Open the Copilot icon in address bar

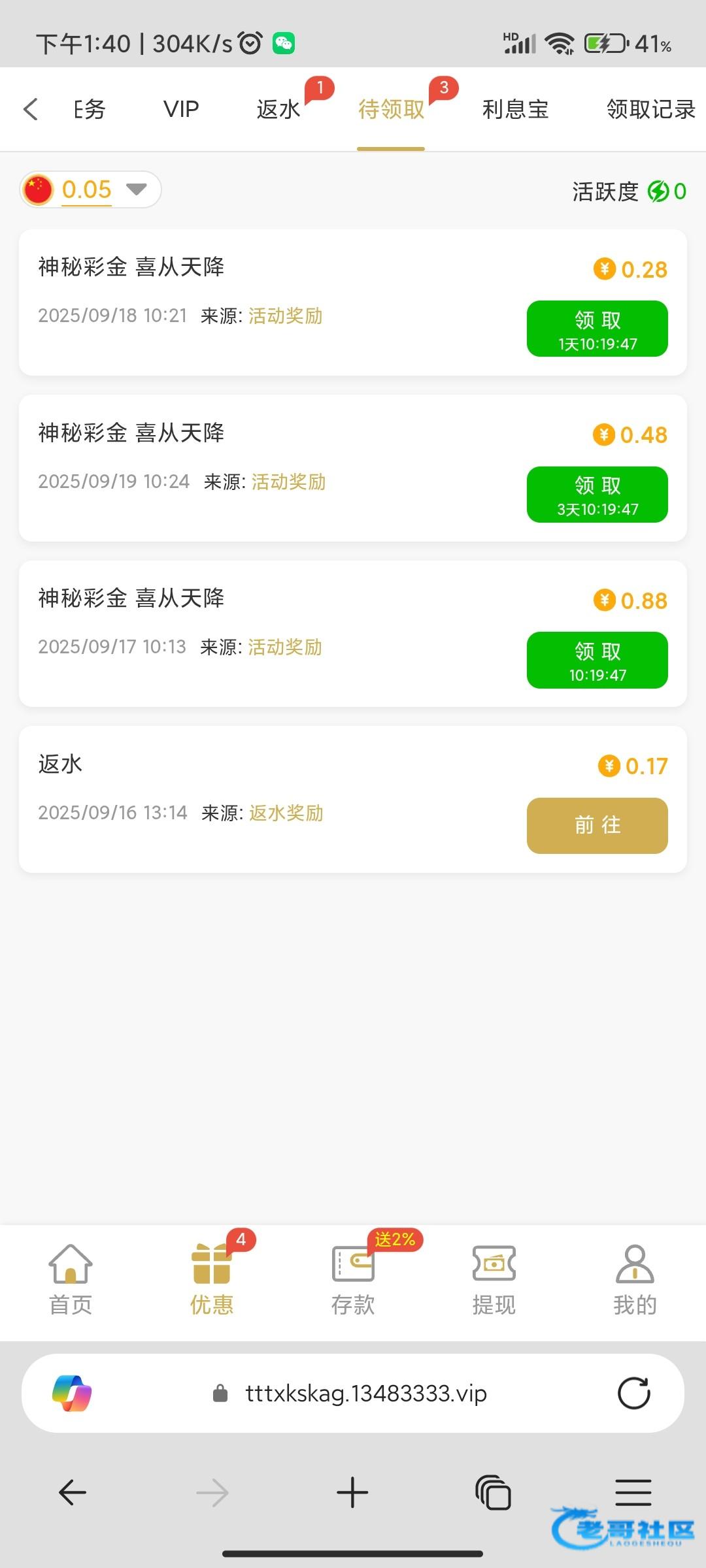72,1394
